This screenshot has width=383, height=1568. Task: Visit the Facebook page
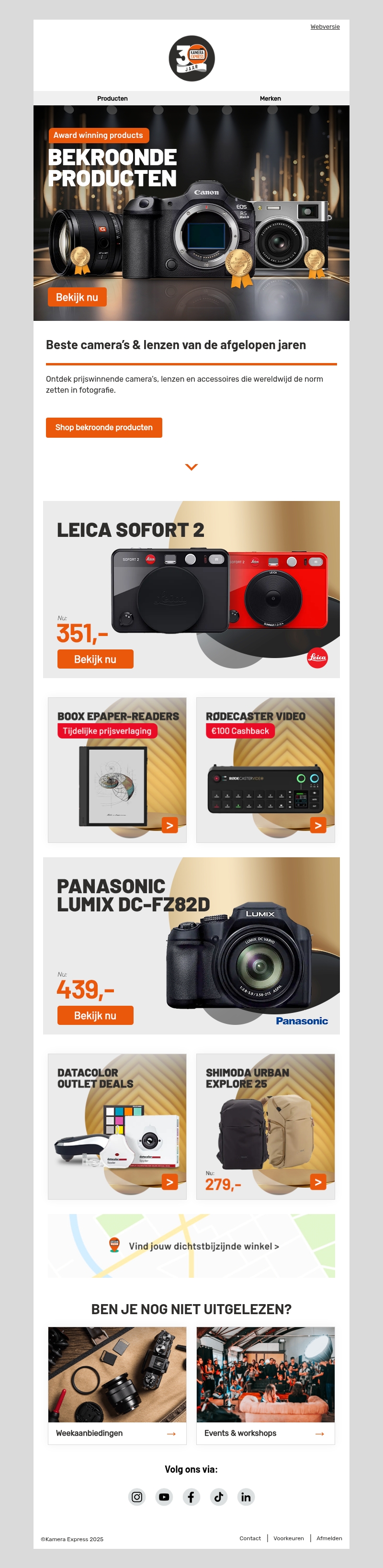pyautogui.click(x=191, y=1497)
